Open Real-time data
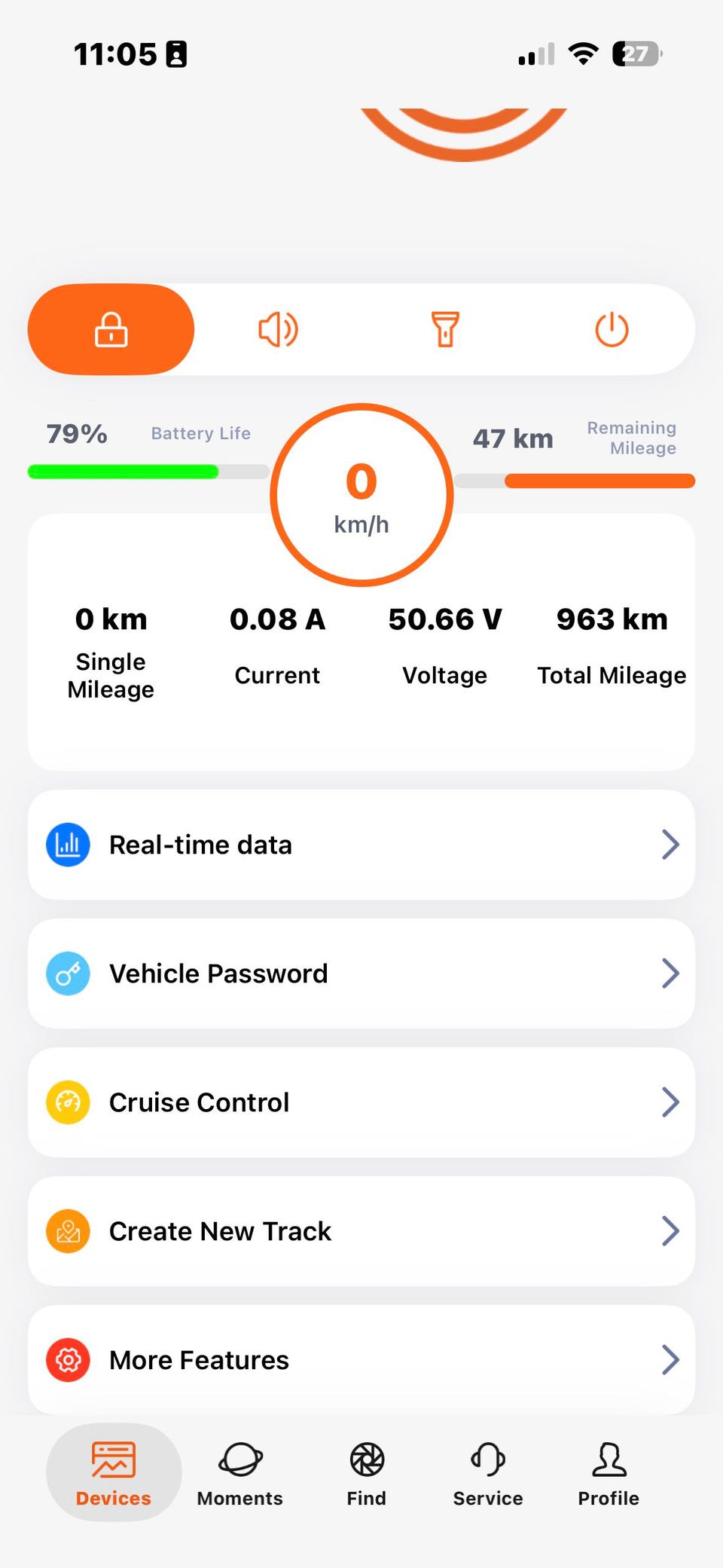 [x=361, y=845]
